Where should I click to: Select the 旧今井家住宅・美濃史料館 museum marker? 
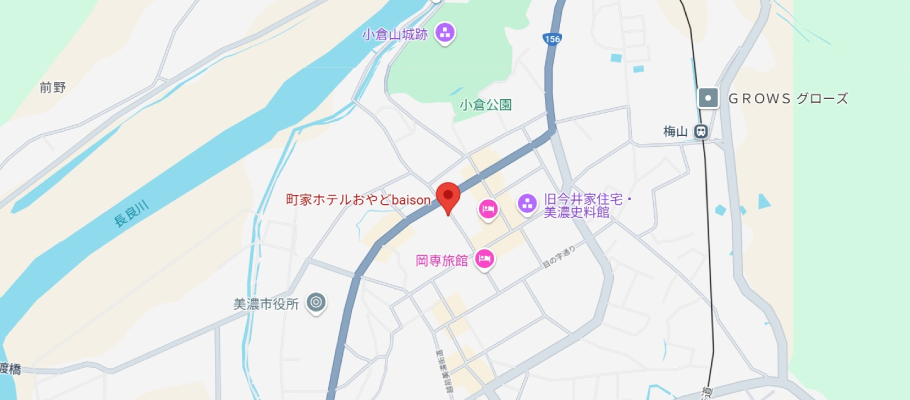tap(526, 205)
